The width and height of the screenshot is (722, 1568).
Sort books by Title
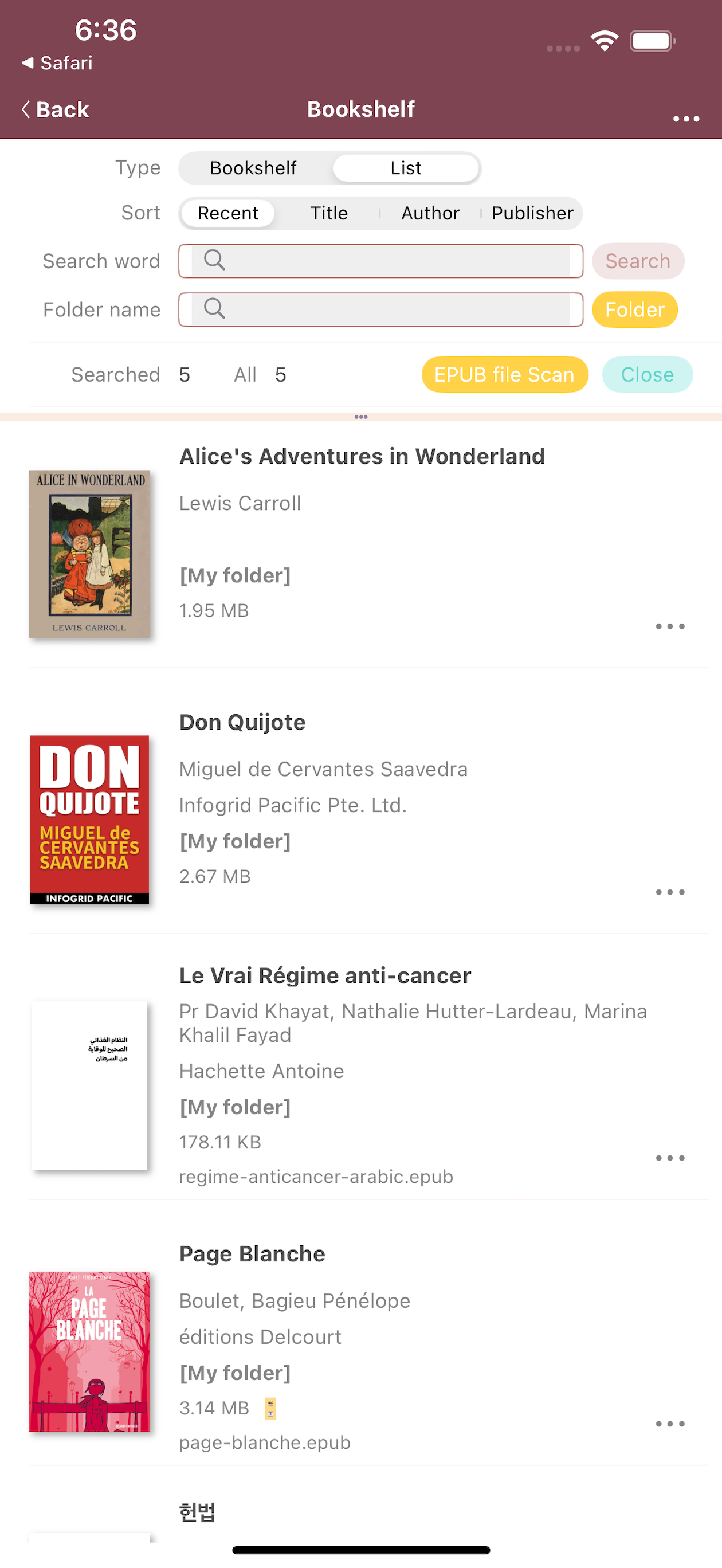[x=329, y=213]
